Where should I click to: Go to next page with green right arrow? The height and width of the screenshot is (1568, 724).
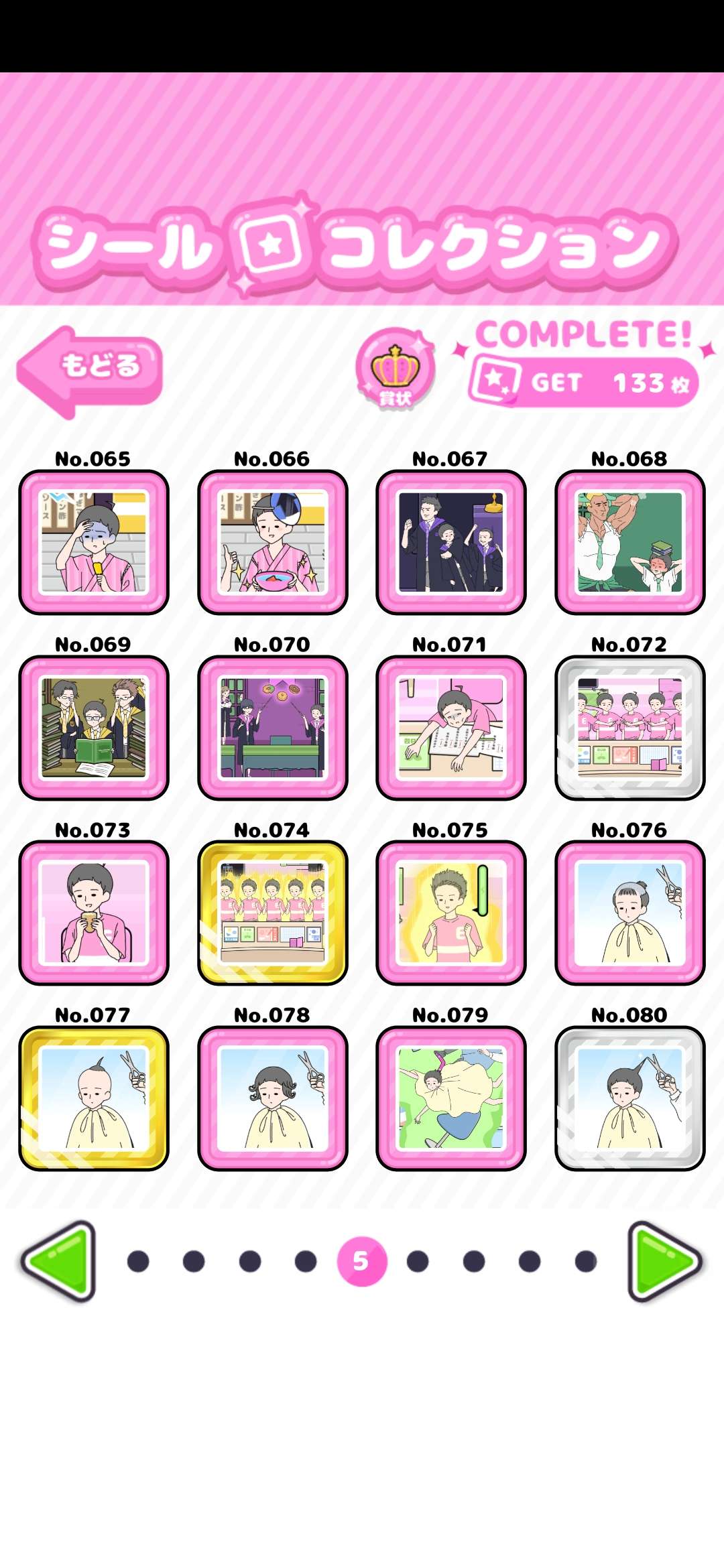(664, 1261)
